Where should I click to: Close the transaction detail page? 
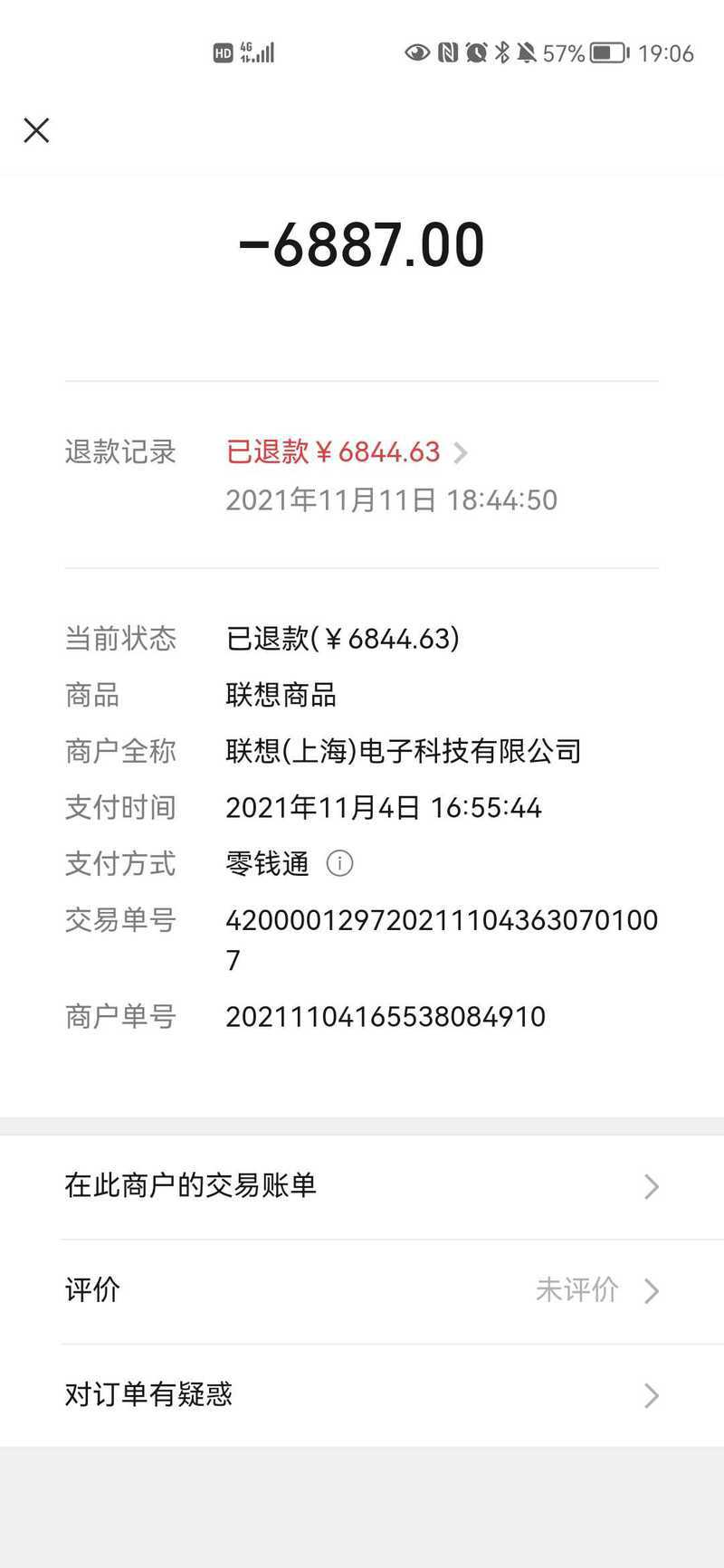36,131
